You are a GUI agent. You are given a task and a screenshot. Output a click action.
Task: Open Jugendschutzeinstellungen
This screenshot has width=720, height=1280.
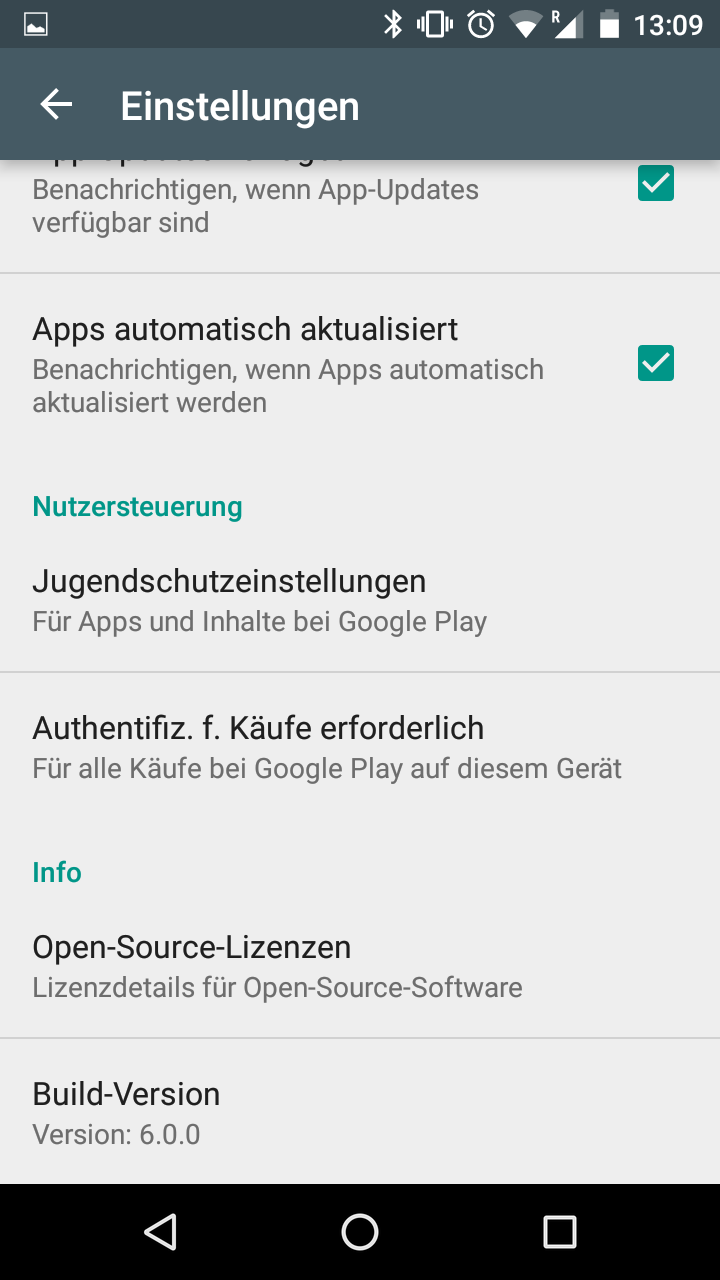(x=360, y=599)
